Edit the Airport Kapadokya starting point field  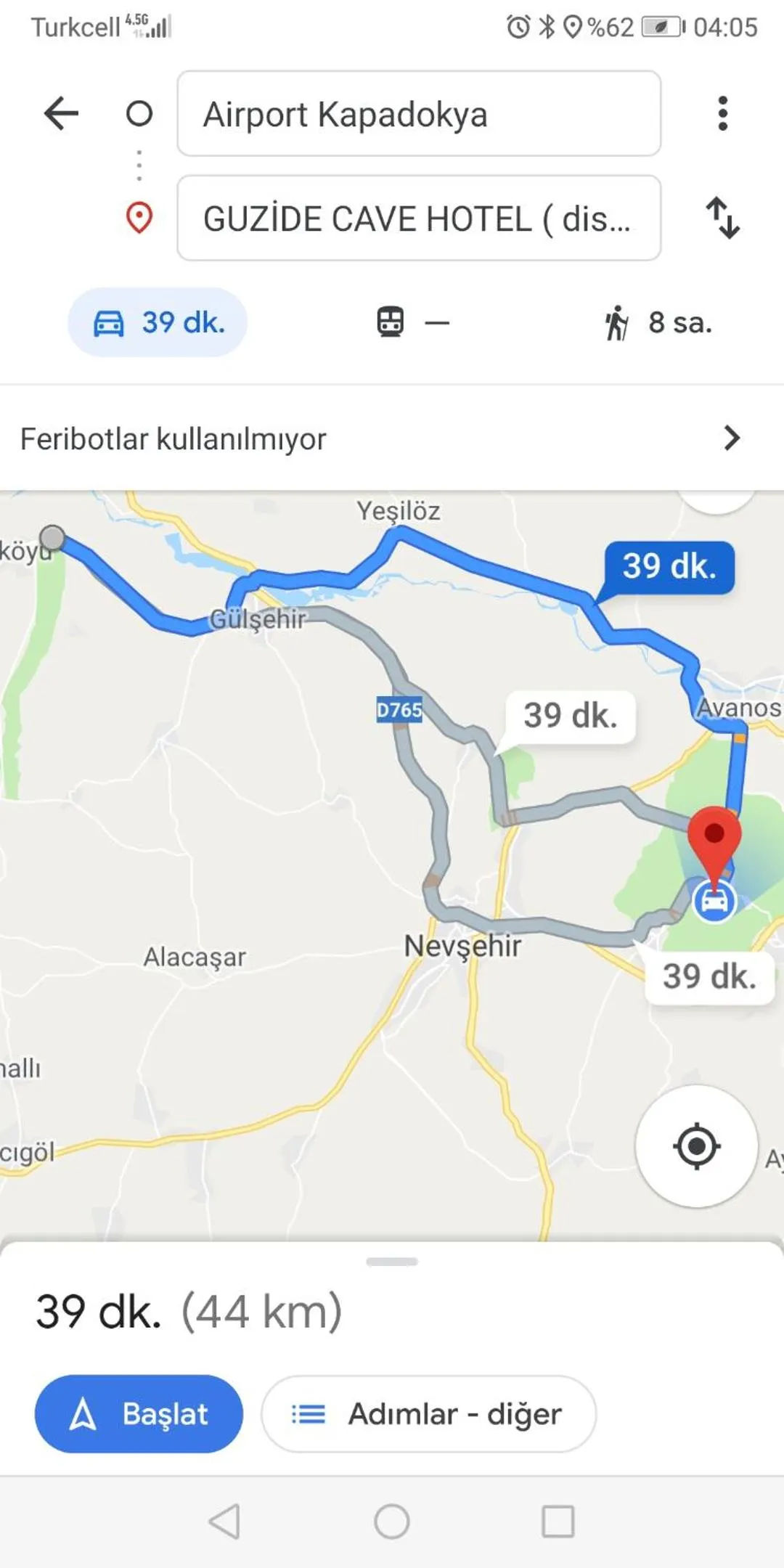pyautogui.click(x=418, y=114)
